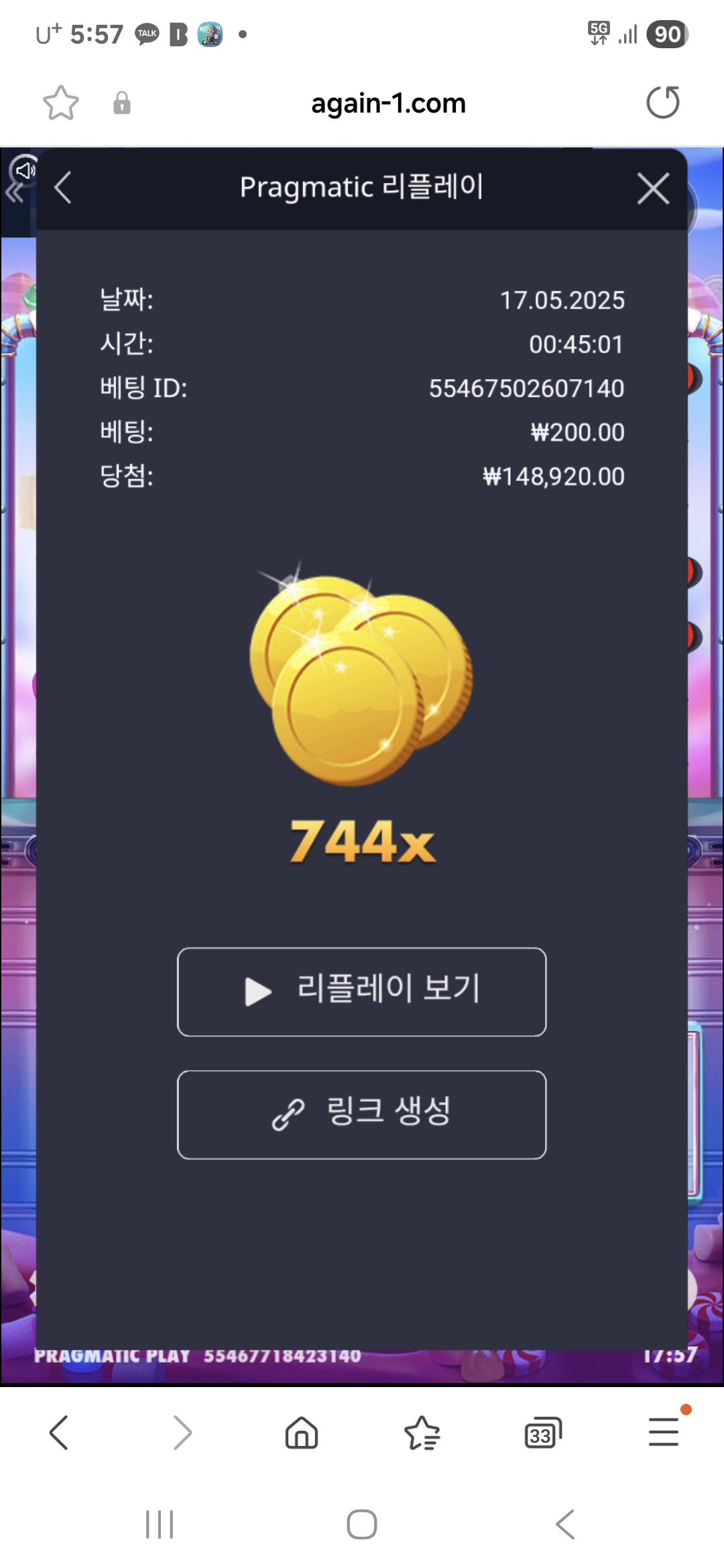Bookmark this page with the star icon
The image size is (724, 1568).
click(61, 103)
